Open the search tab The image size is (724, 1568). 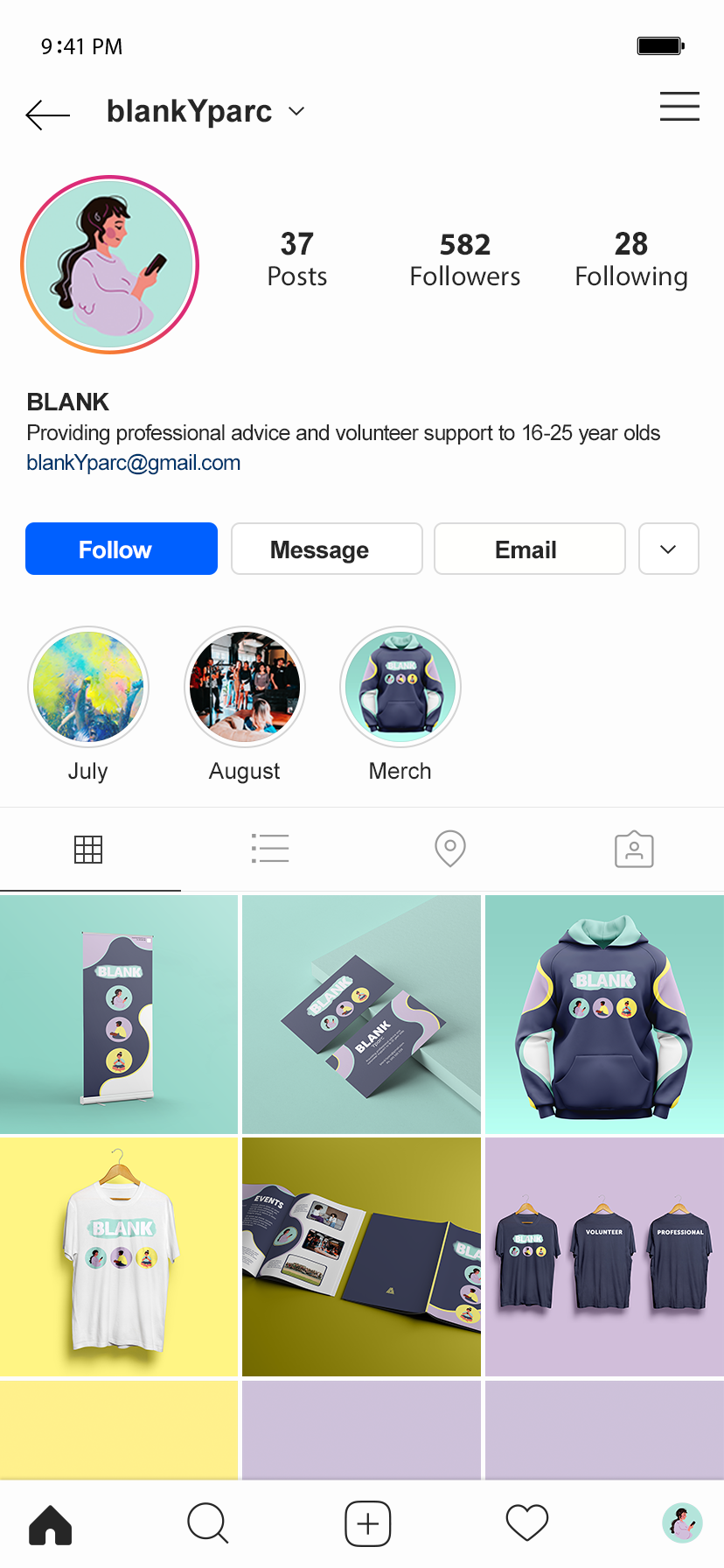(x=208, y=1523)
